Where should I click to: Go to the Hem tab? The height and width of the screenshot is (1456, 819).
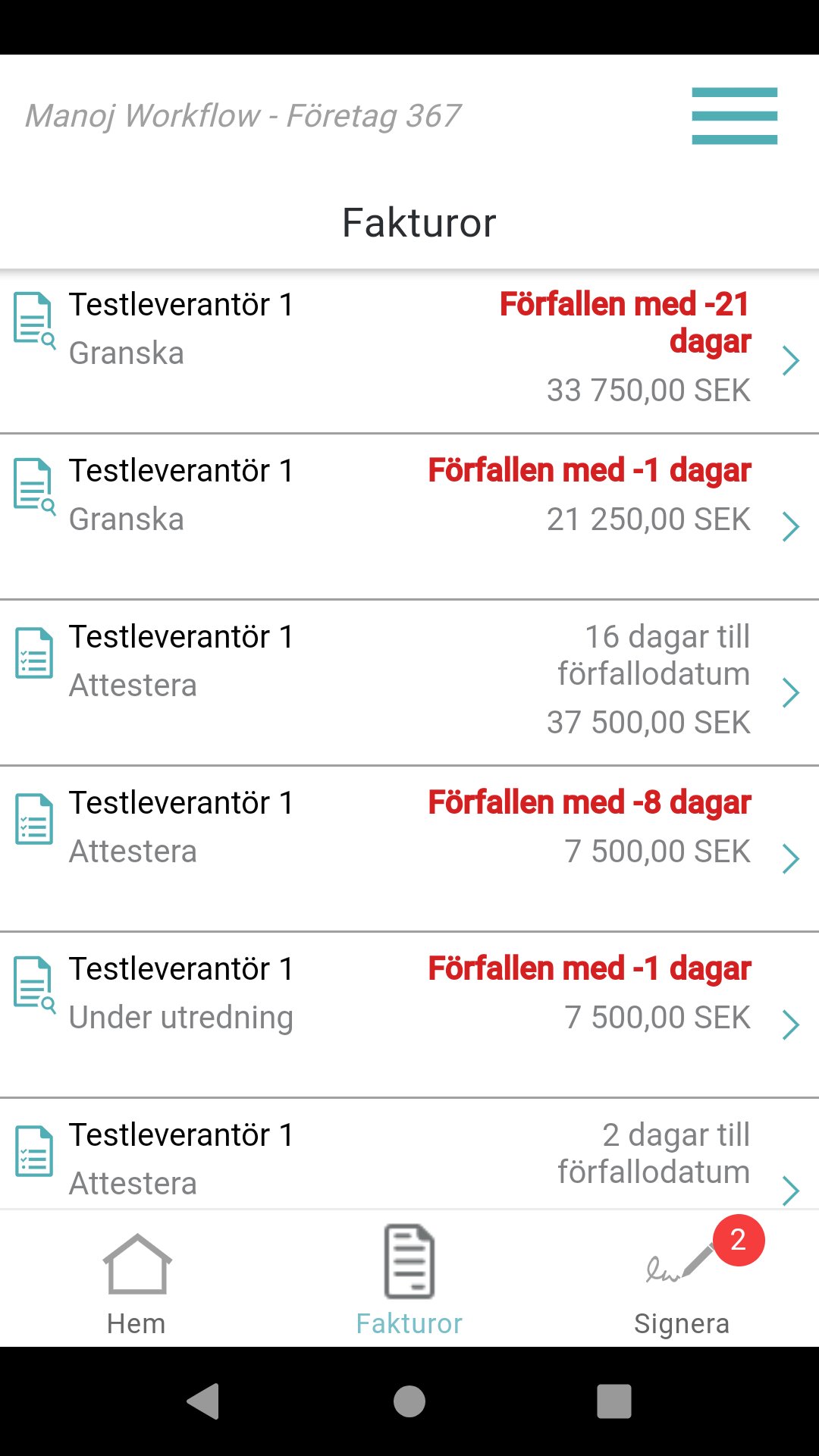click(136, 1283)
